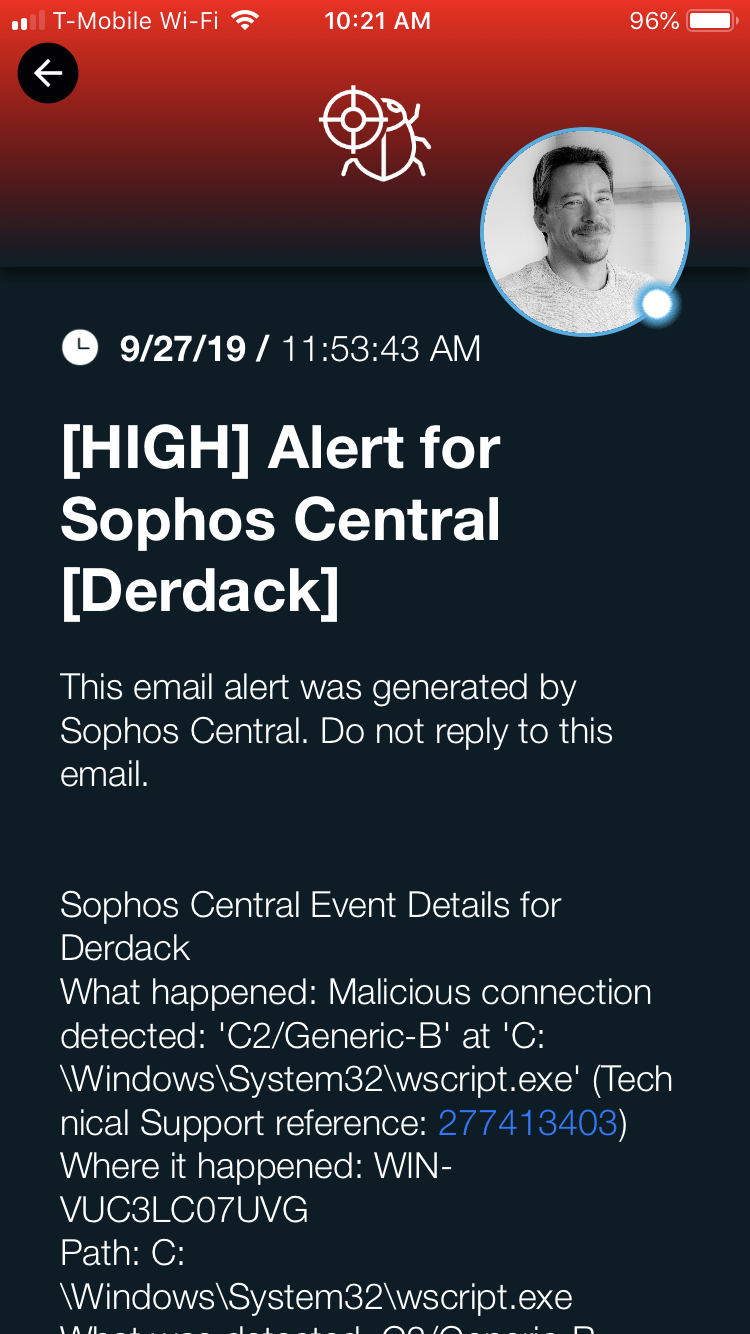The image size is (750, 1334).
Task: Open Technical Support reference 277413403 link
Action: click(528, 1123)
